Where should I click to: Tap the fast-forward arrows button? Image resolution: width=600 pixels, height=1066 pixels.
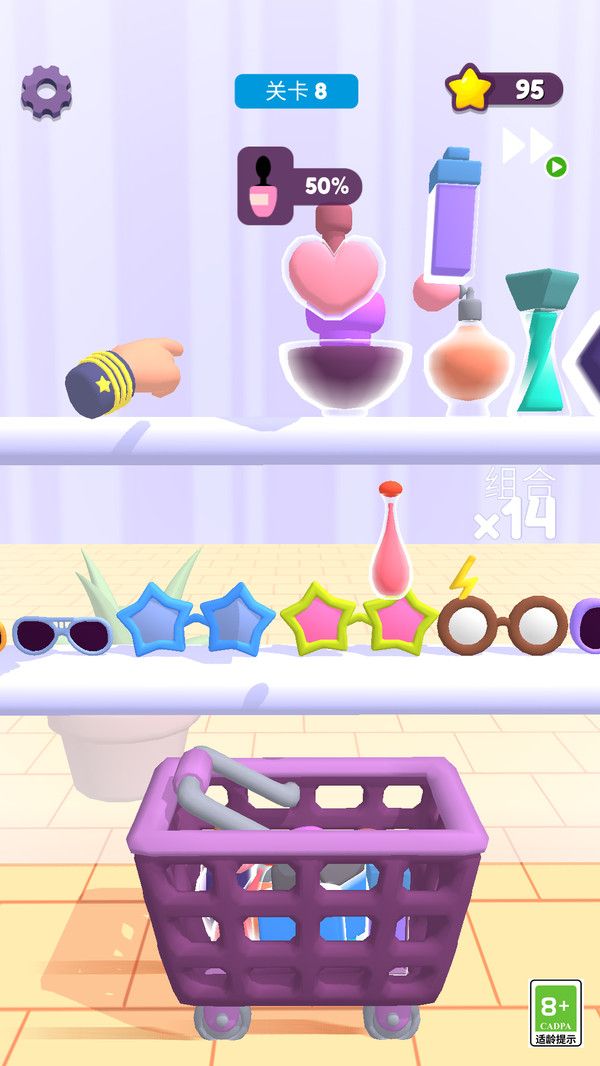pyautogui.click(x=529, y=147)
